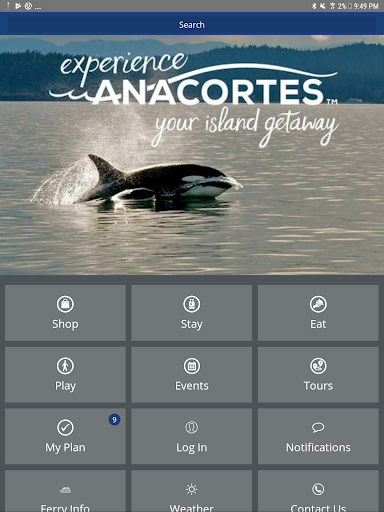Open the Stay tile
The image size is (384, 512).
tap(192, 313)
